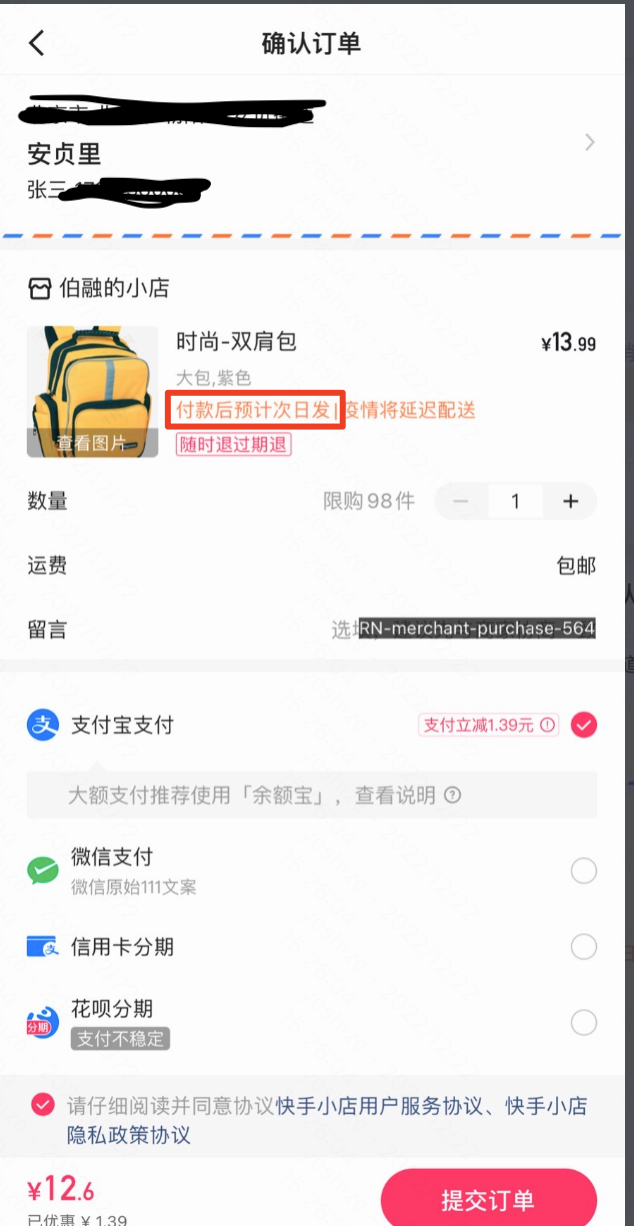This screenshot has height=1226, width=634.
Task: Select 支付宝支付 as payment method
Action: click(x=583, y=725)
